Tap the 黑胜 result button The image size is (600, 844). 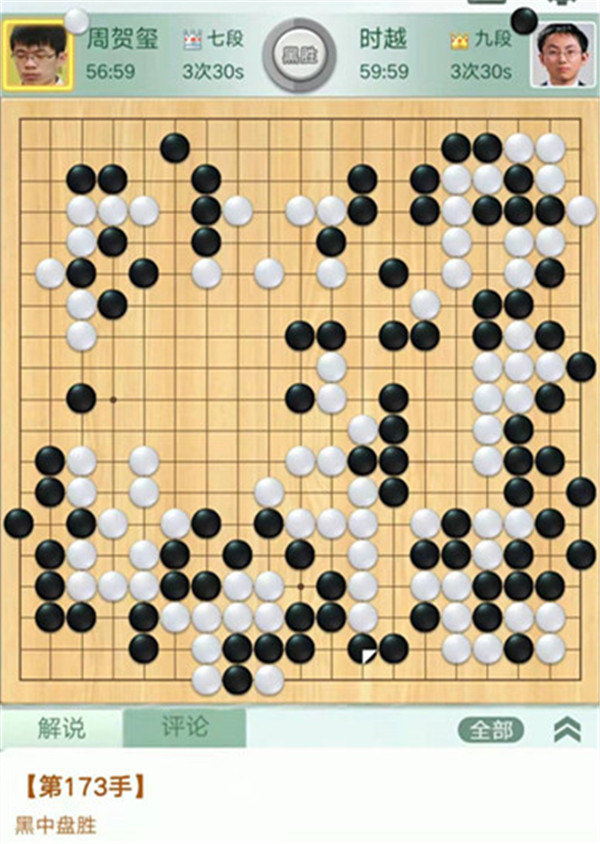[297, 53]
